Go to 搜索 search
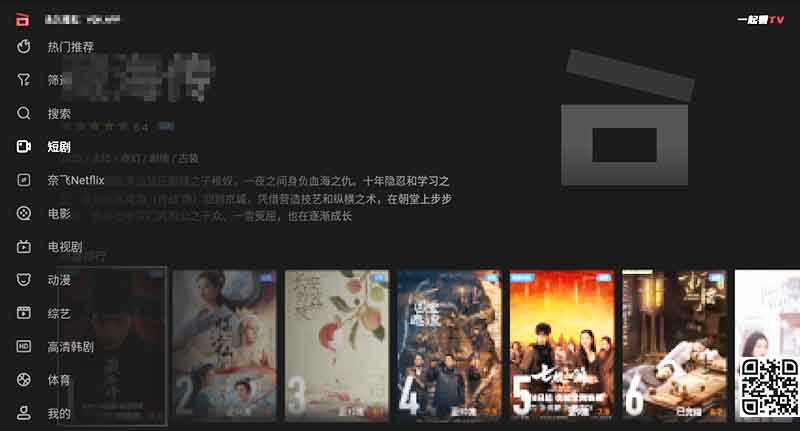The height and width of the screenshot is (431, 800). (x=59, y=114)
